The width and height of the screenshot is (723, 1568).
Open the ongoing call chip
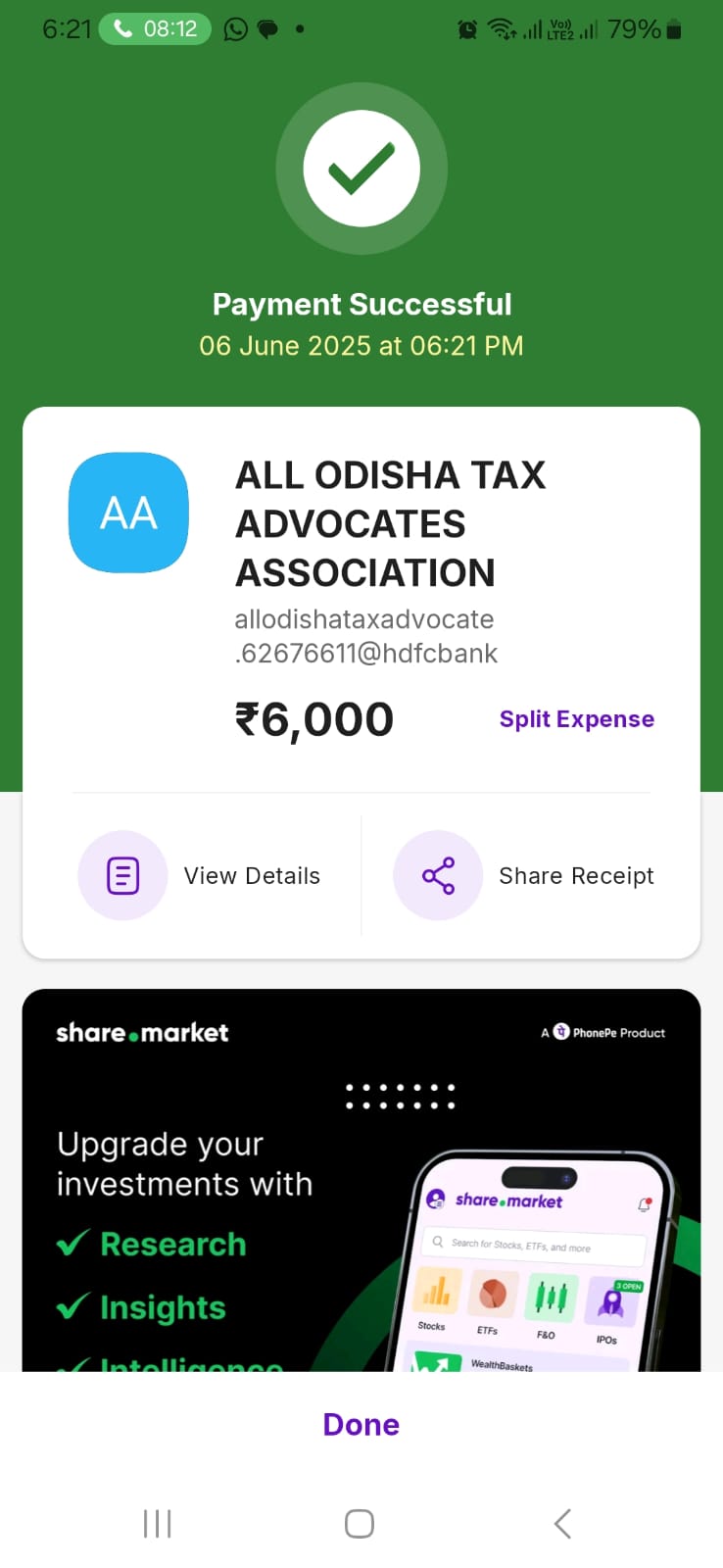[x=155, y=28]
